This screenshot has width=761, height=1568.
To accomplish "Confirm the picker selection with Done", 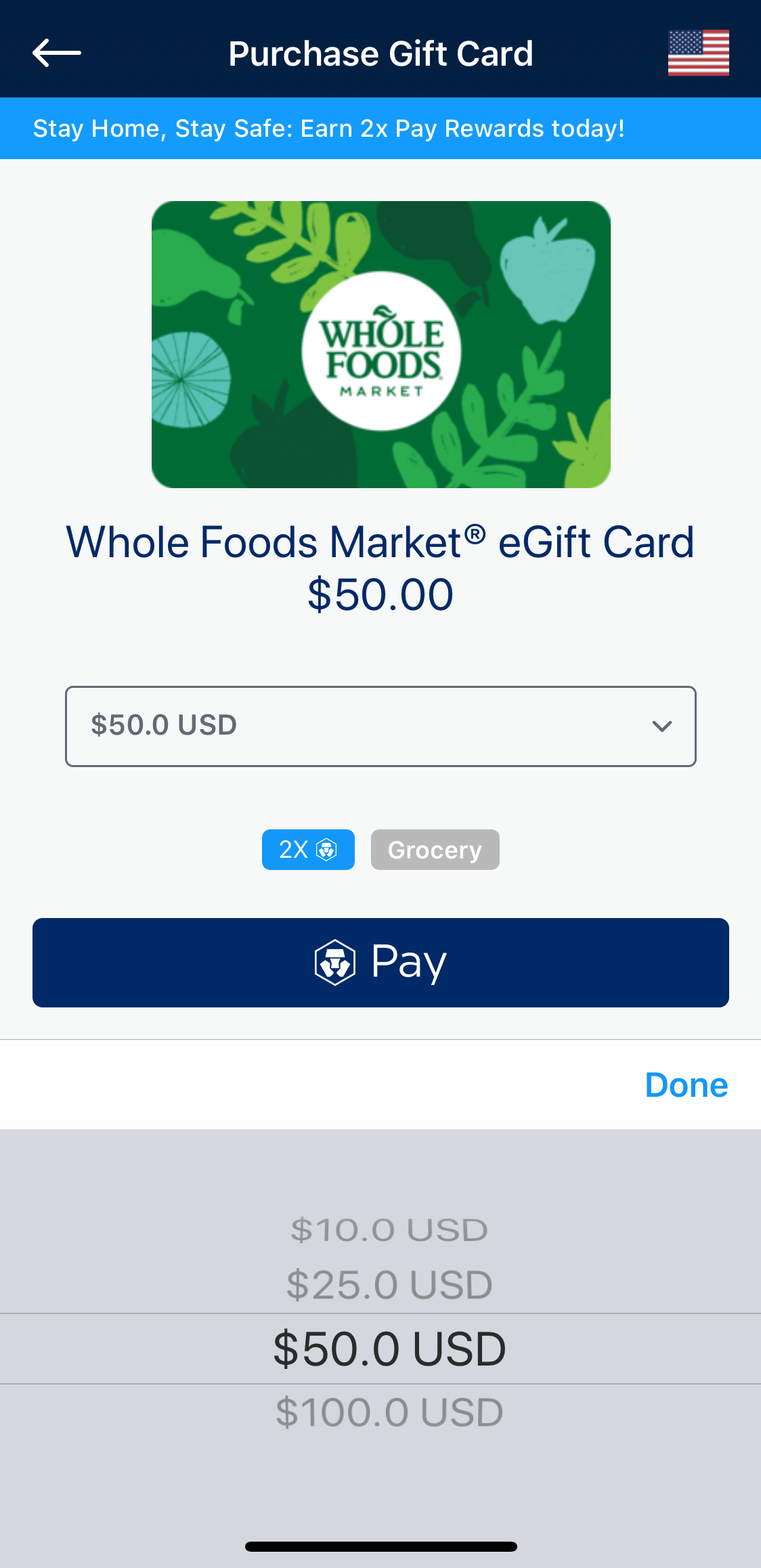I will [687, 1085].
